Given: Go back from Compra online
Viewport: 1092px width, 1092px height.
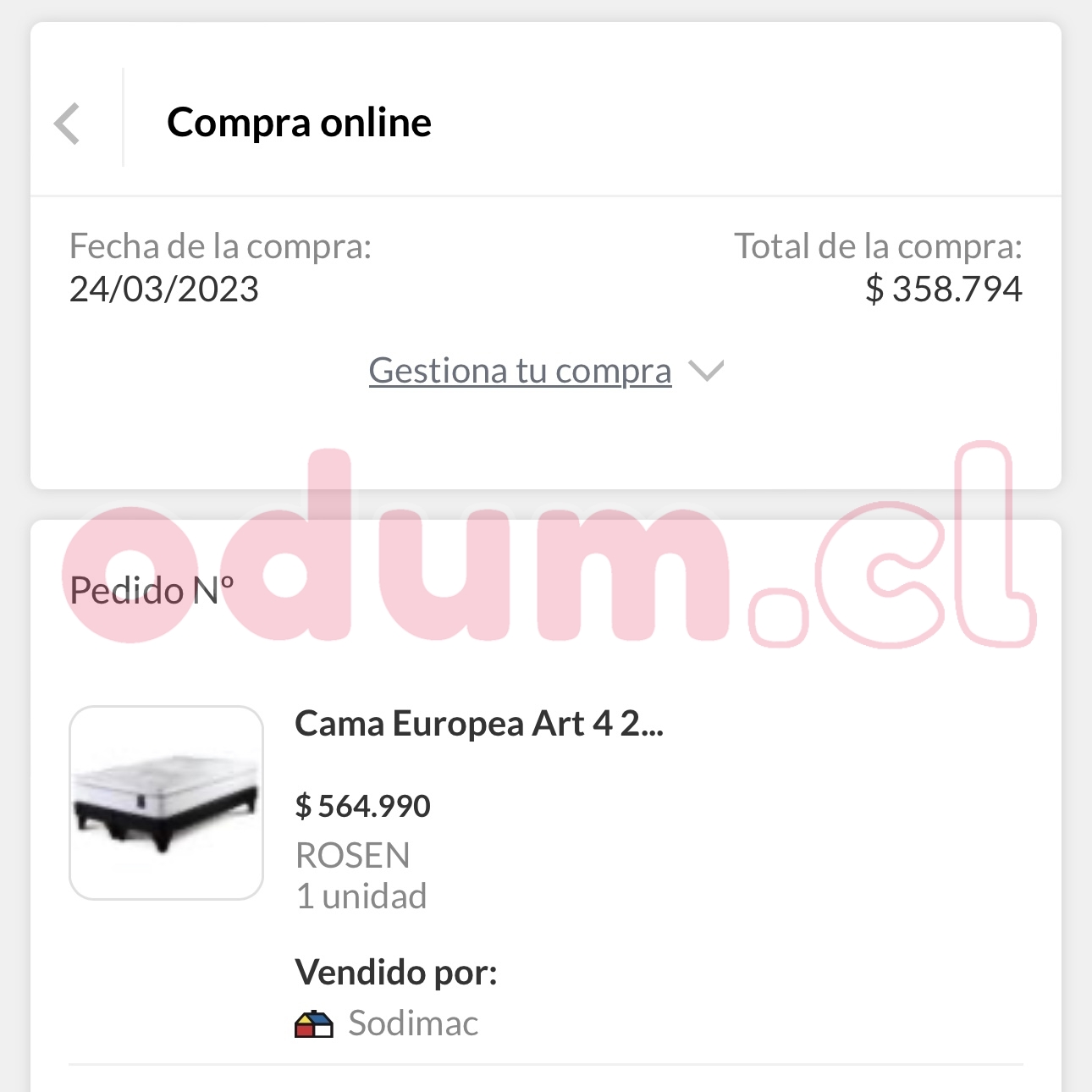Looking at the screenshot, I should tap(68, 124).
